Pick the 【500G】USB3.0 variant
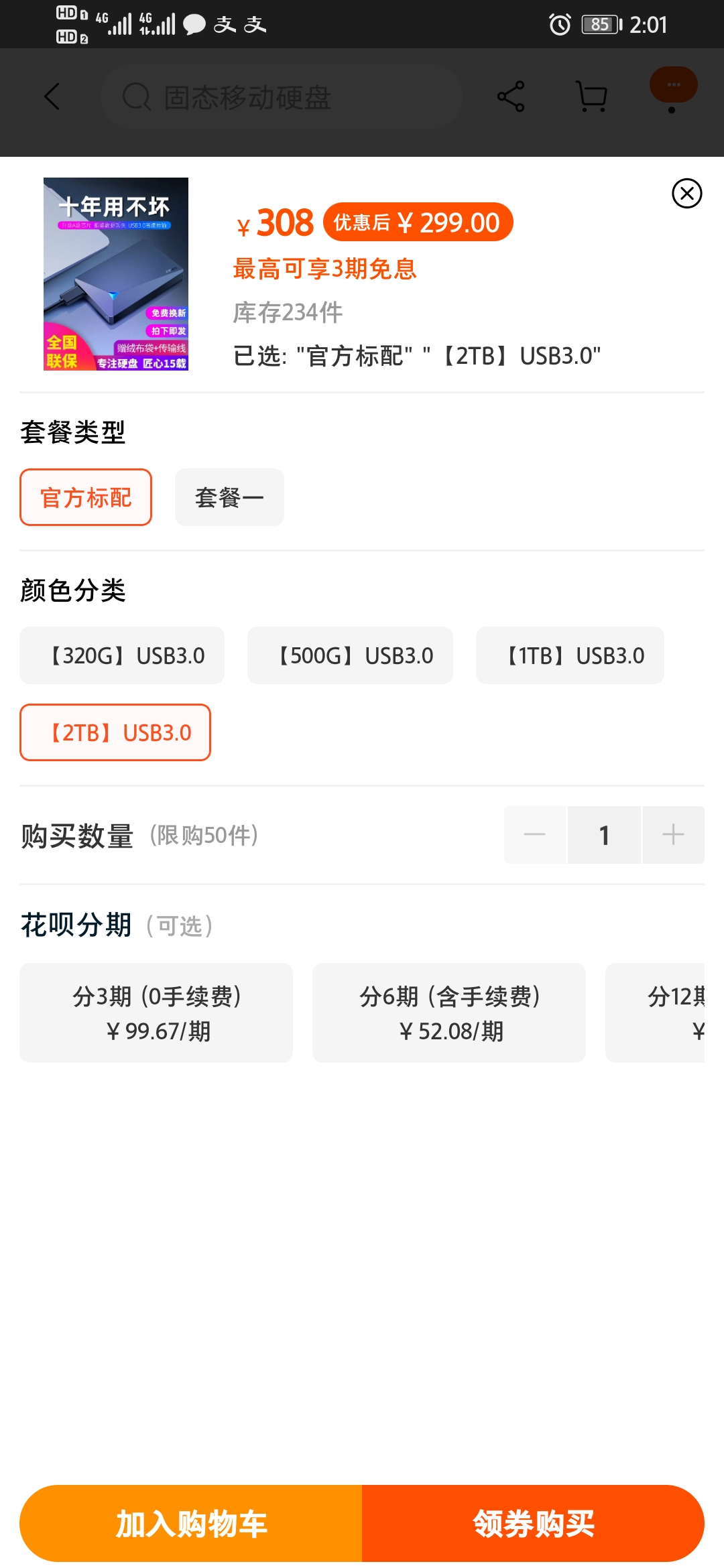This screenshot has height=1568, width=724. 350,655
